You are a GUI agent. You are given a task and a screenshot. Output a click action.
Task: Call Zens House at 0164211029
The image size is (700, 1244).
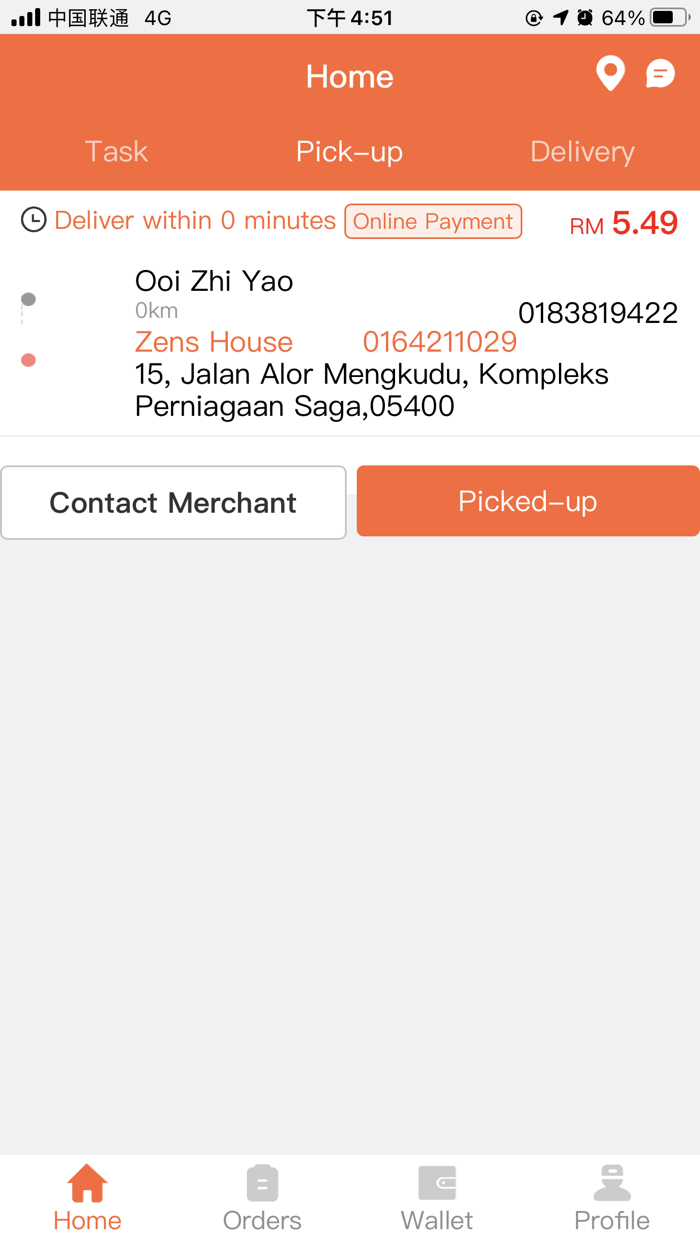(439, 342)
